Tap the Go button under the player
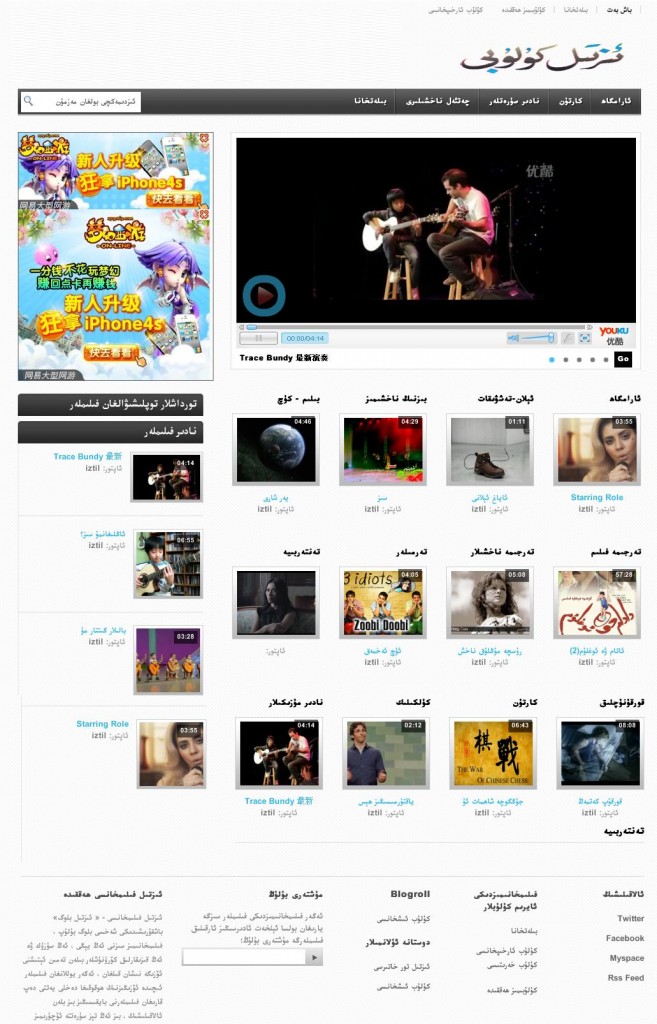 pyautogui.click(x=622, y=359)
